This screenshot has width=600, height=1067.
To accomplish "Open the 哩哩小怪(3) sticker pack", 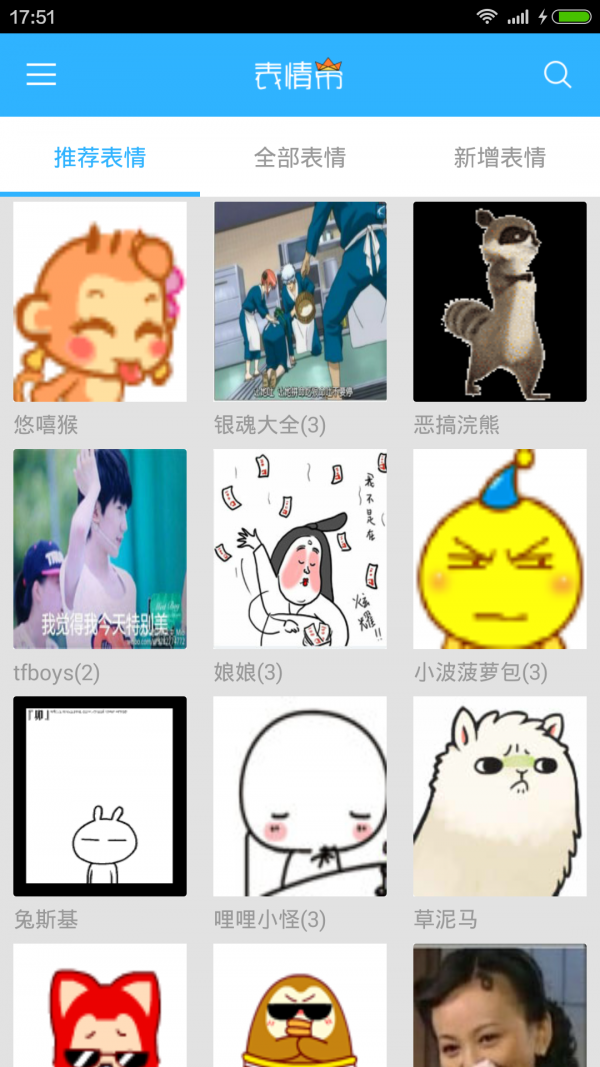I will (x=300, y=796).
